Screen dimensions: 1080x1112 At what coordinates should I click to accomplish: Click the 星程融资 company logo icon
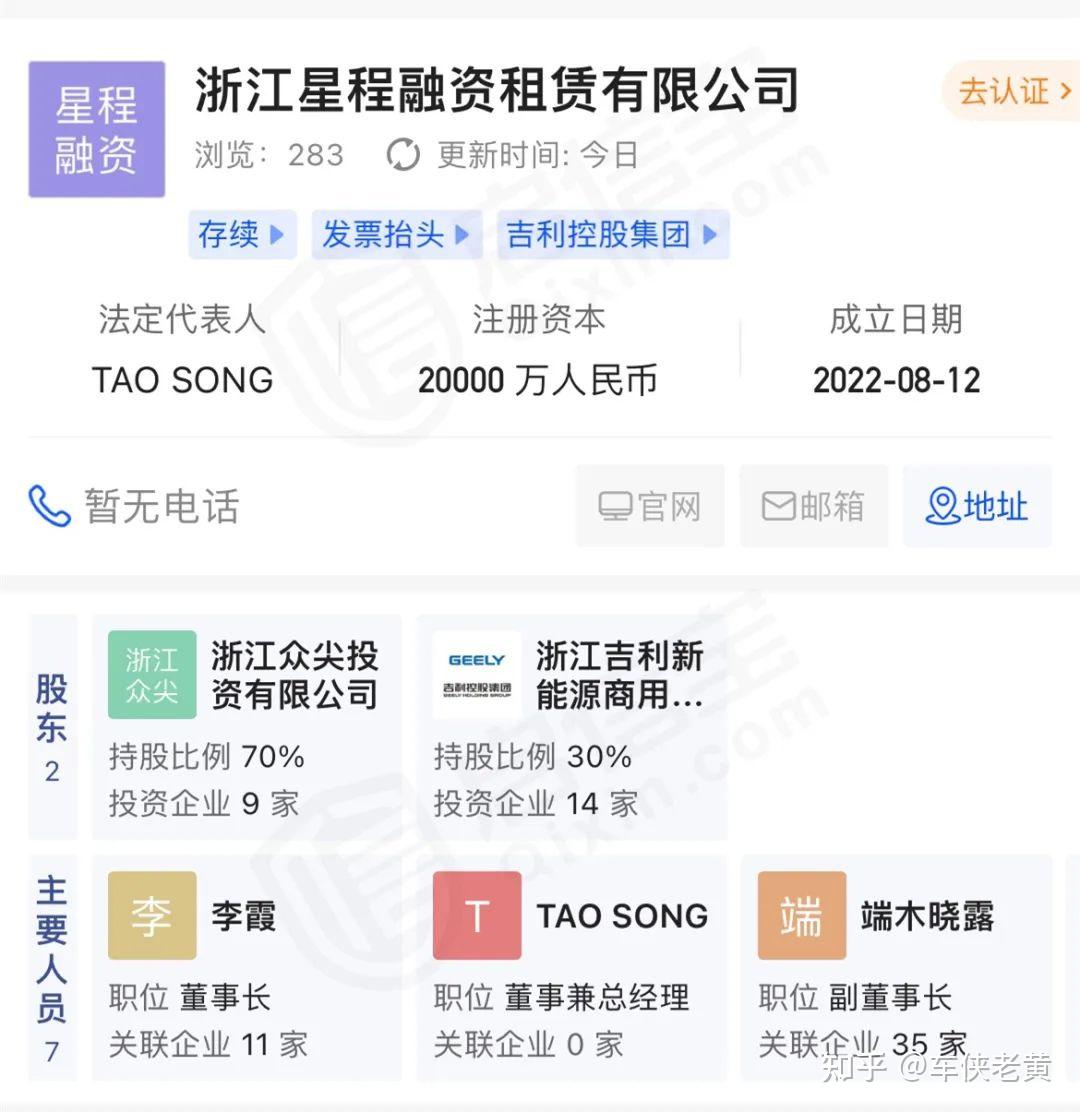click(x=96, y=130)
